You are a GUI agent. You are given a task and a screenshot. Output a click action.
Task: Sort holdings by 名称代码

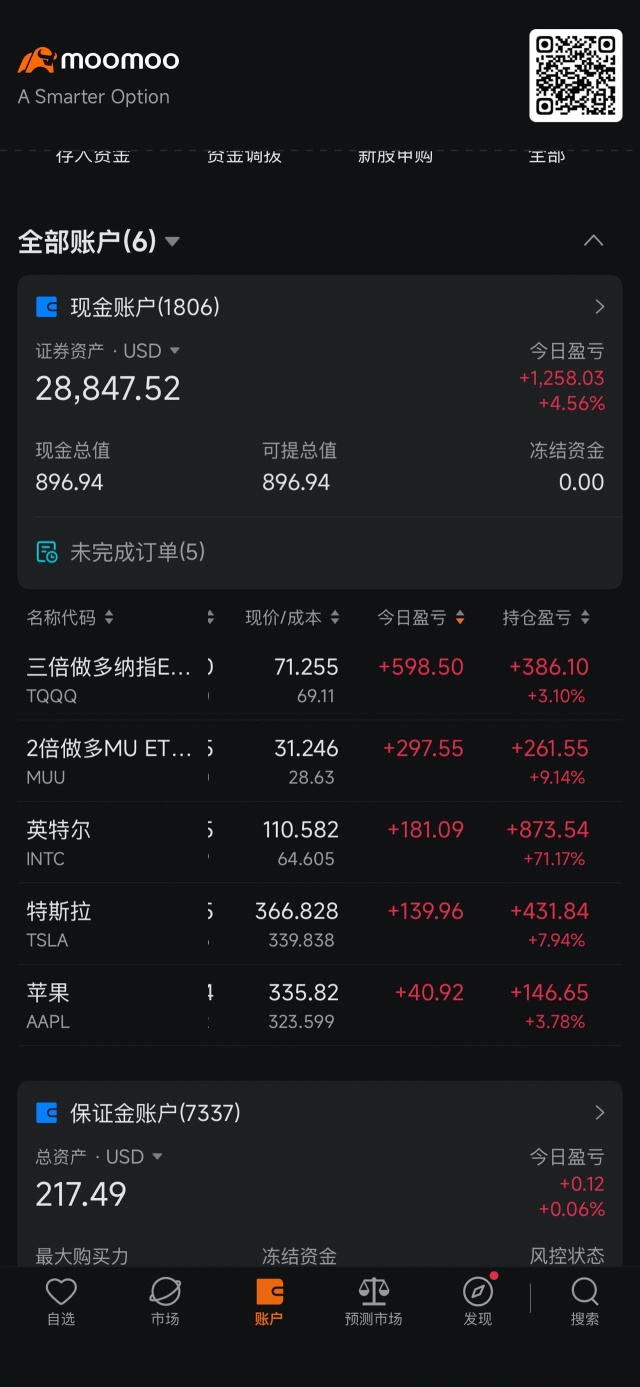[70, 618]
